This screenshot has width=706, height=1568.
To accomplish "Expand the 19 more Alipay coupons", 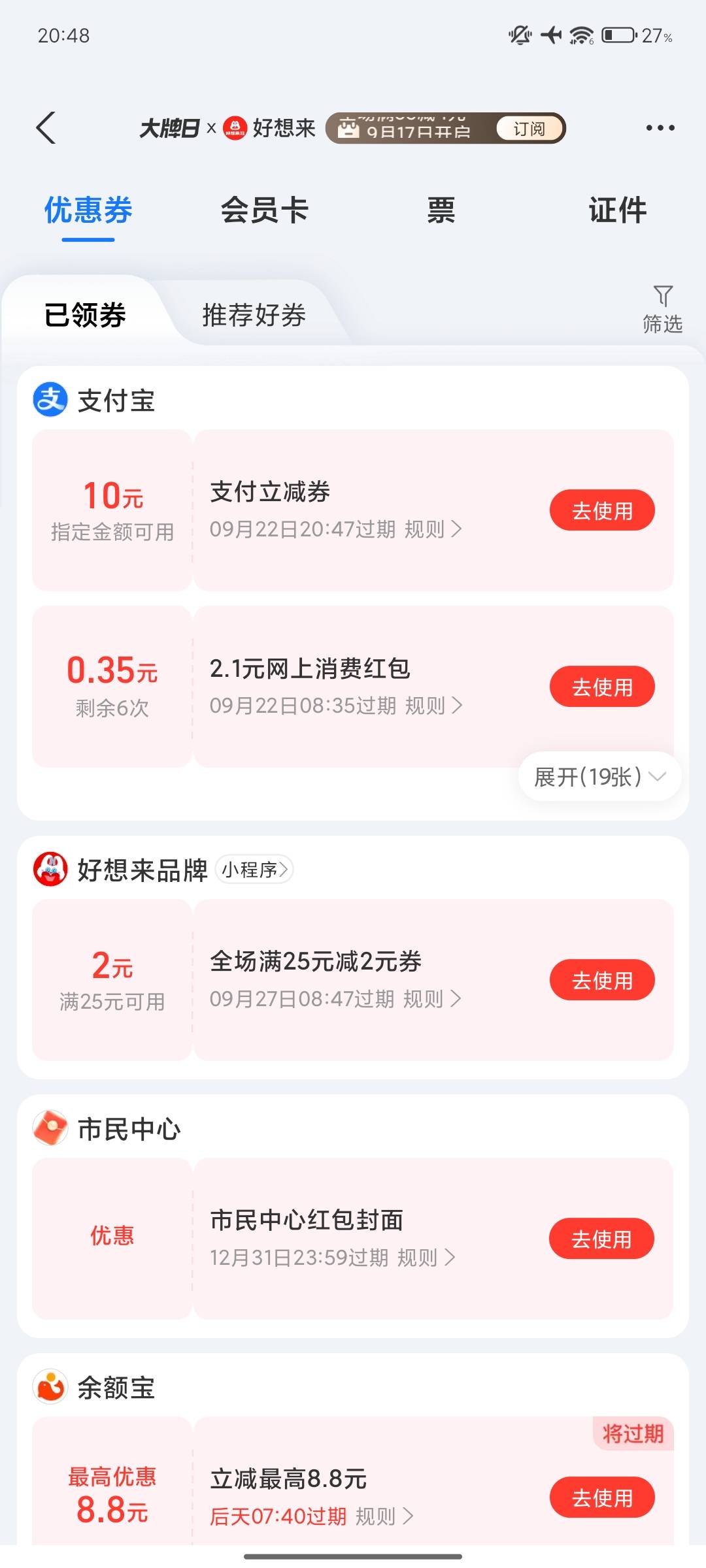I will [599, 777].
